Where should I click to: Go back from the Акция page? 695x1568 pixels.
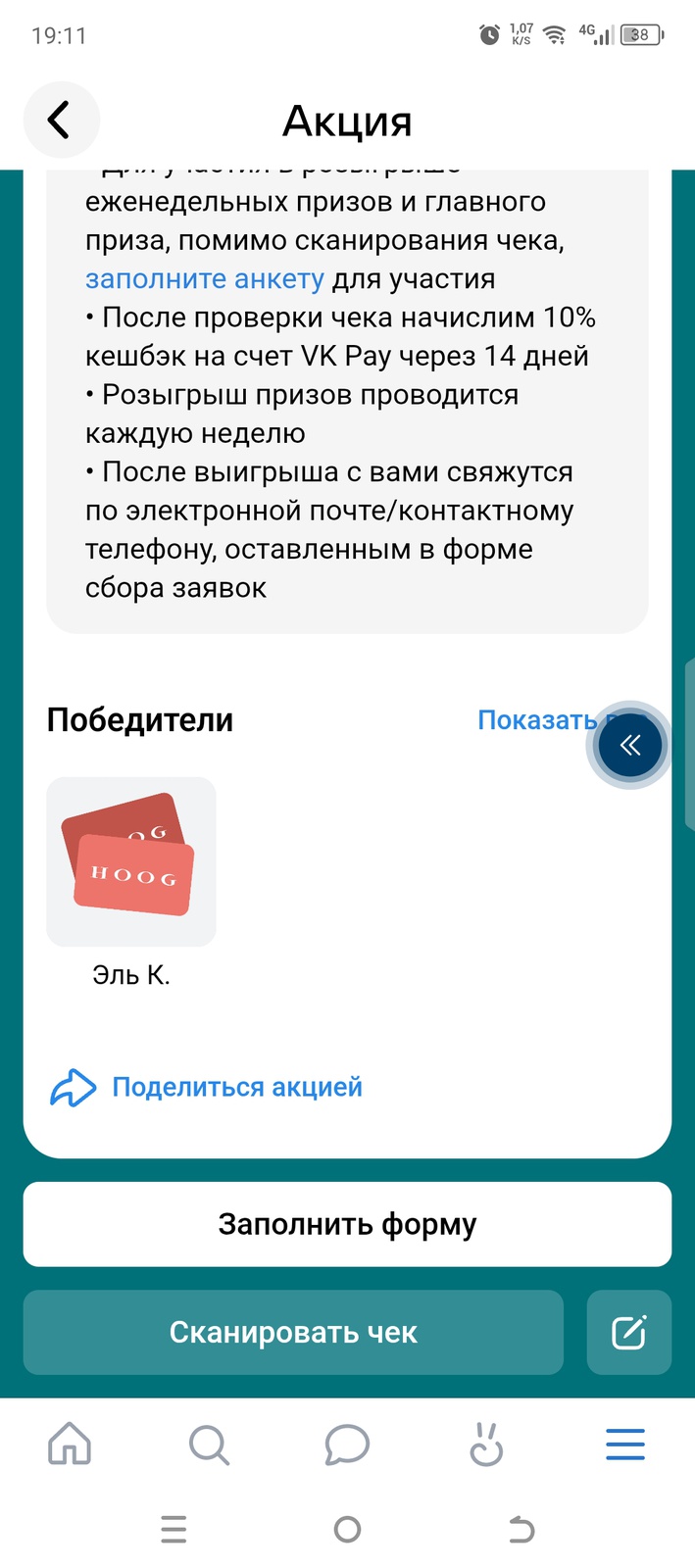tap(61, 121)
